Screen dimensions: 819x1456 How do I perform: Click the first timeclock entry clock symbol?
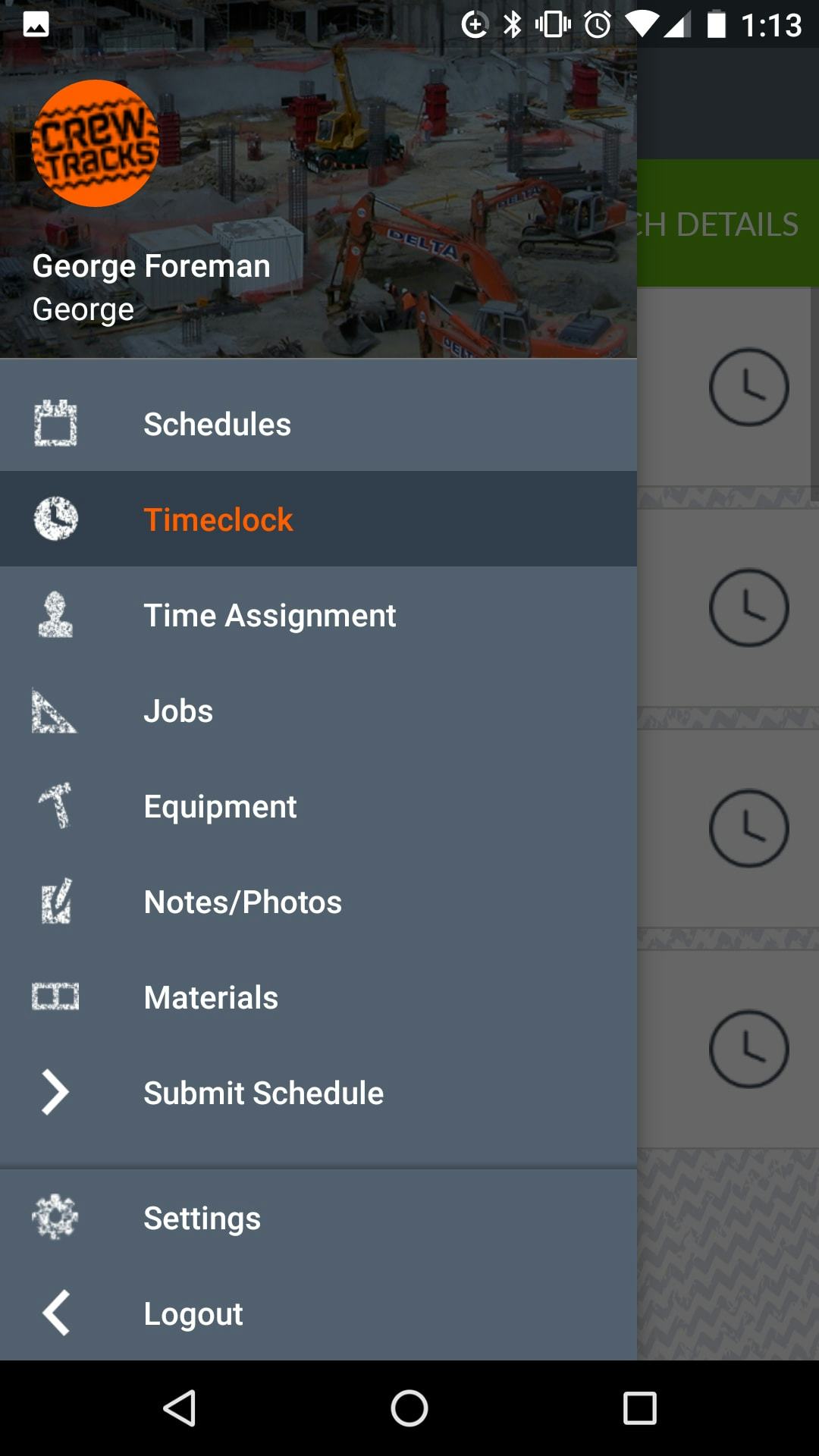click(x=748, y=388)
